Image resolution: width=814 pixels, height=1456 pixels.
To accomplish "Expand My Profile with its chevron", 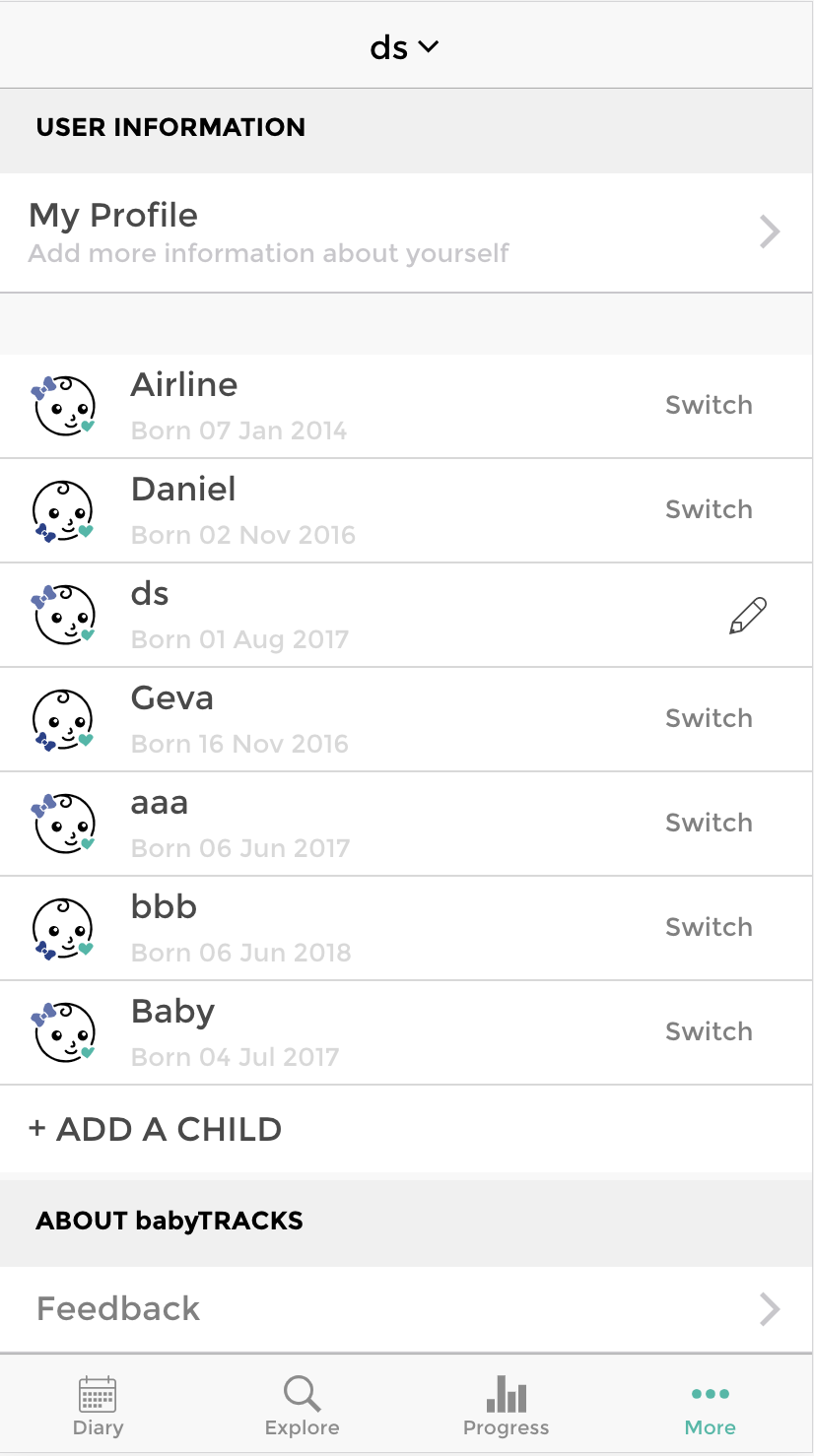I will click(x=769, y=232).
